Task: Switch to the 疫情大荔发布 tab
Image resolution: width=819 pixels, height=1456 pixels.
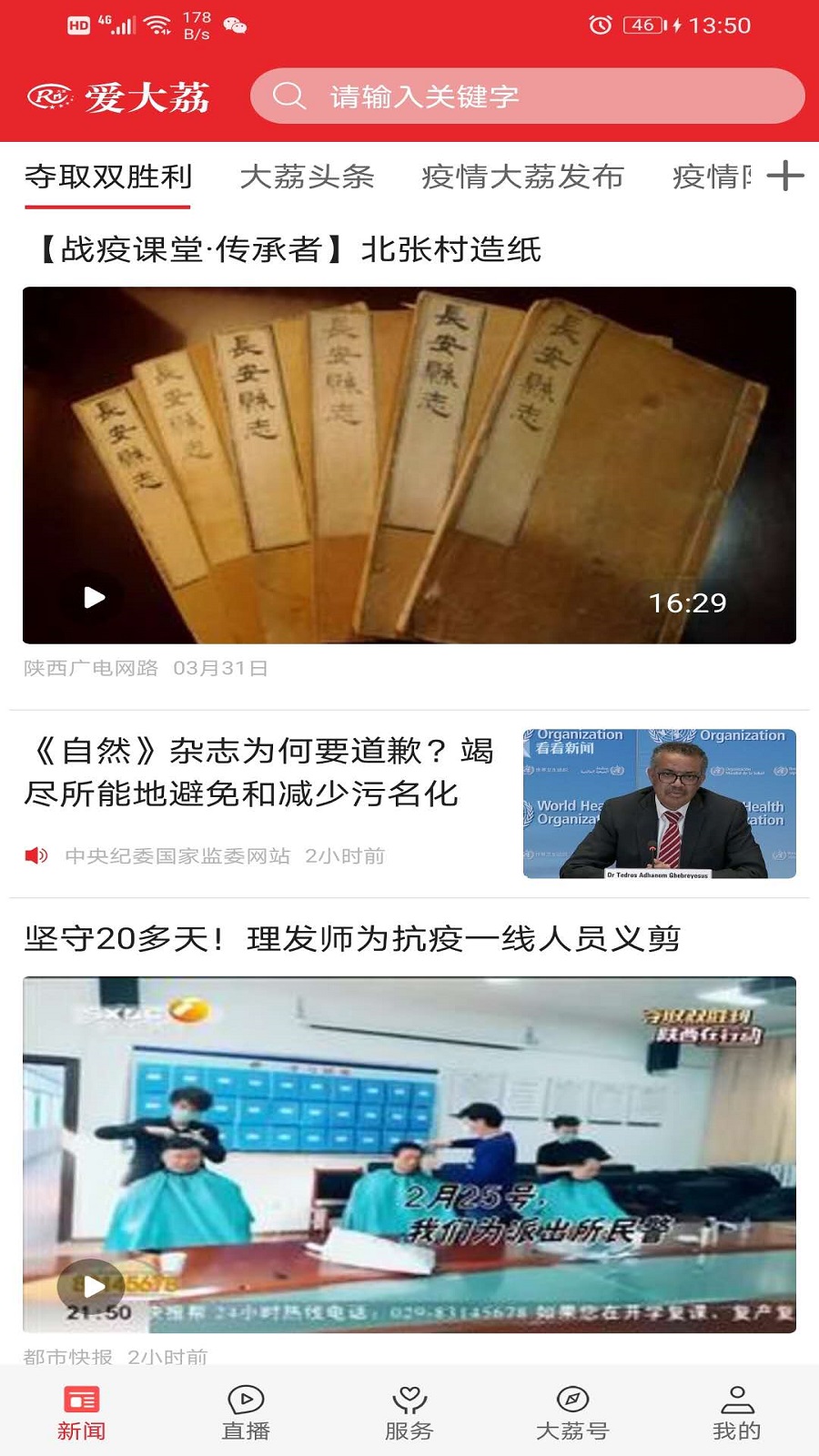Action: point(523,178)
